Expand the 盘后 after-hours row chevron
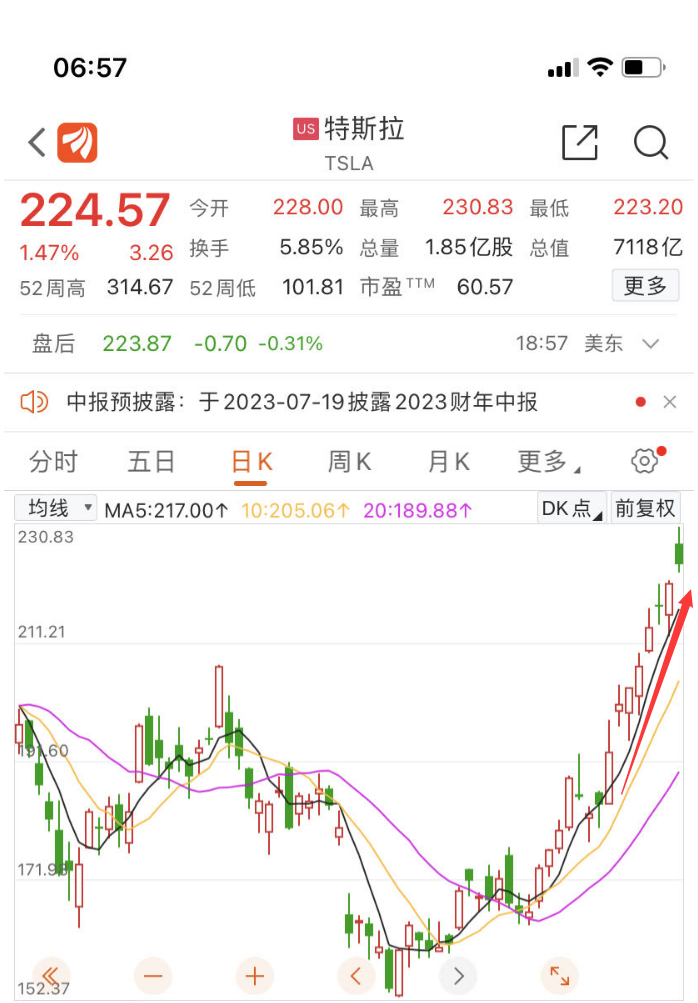 click(651, 344)
